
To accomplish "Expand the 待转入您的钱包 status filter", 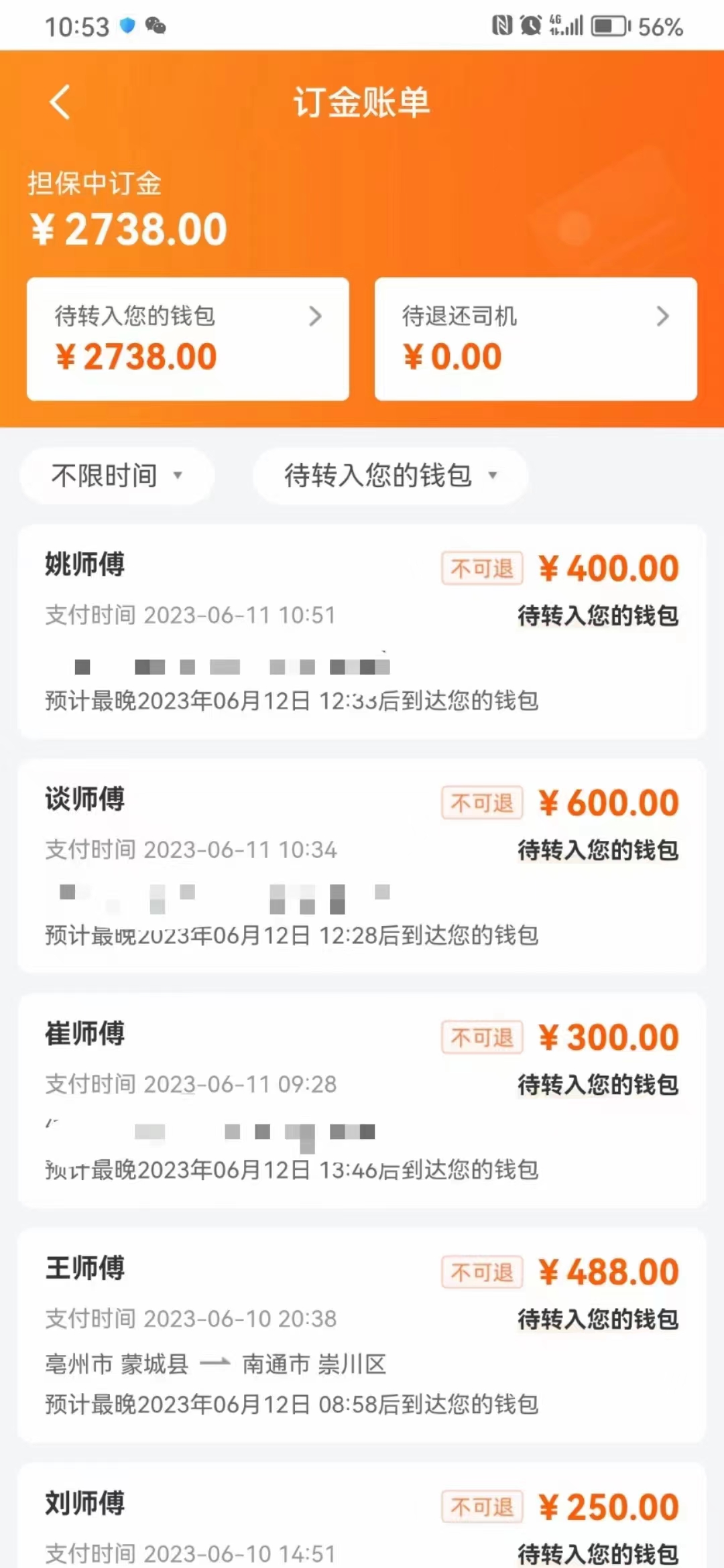I will (x=390, y=476).
